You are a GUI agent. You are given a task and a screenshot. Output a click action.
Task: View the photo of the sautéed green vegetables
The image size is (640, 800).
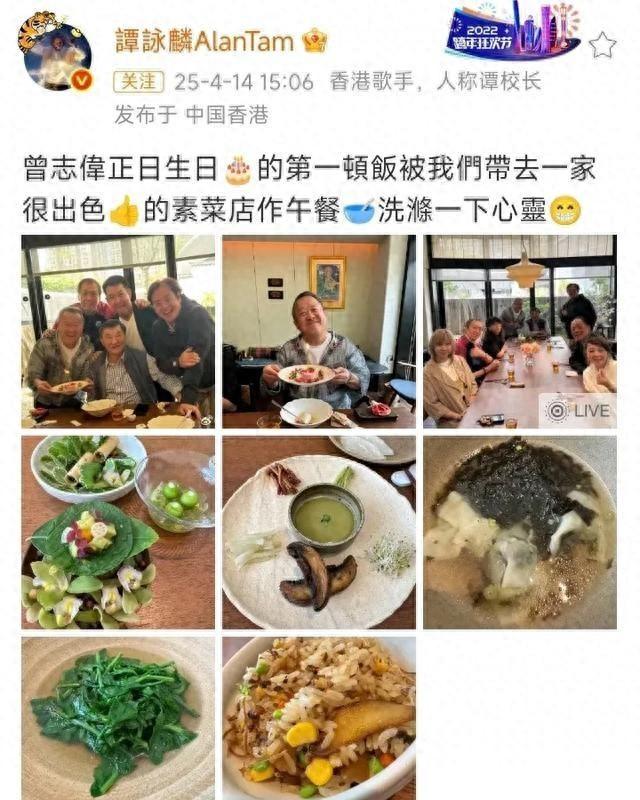(118, 718)
